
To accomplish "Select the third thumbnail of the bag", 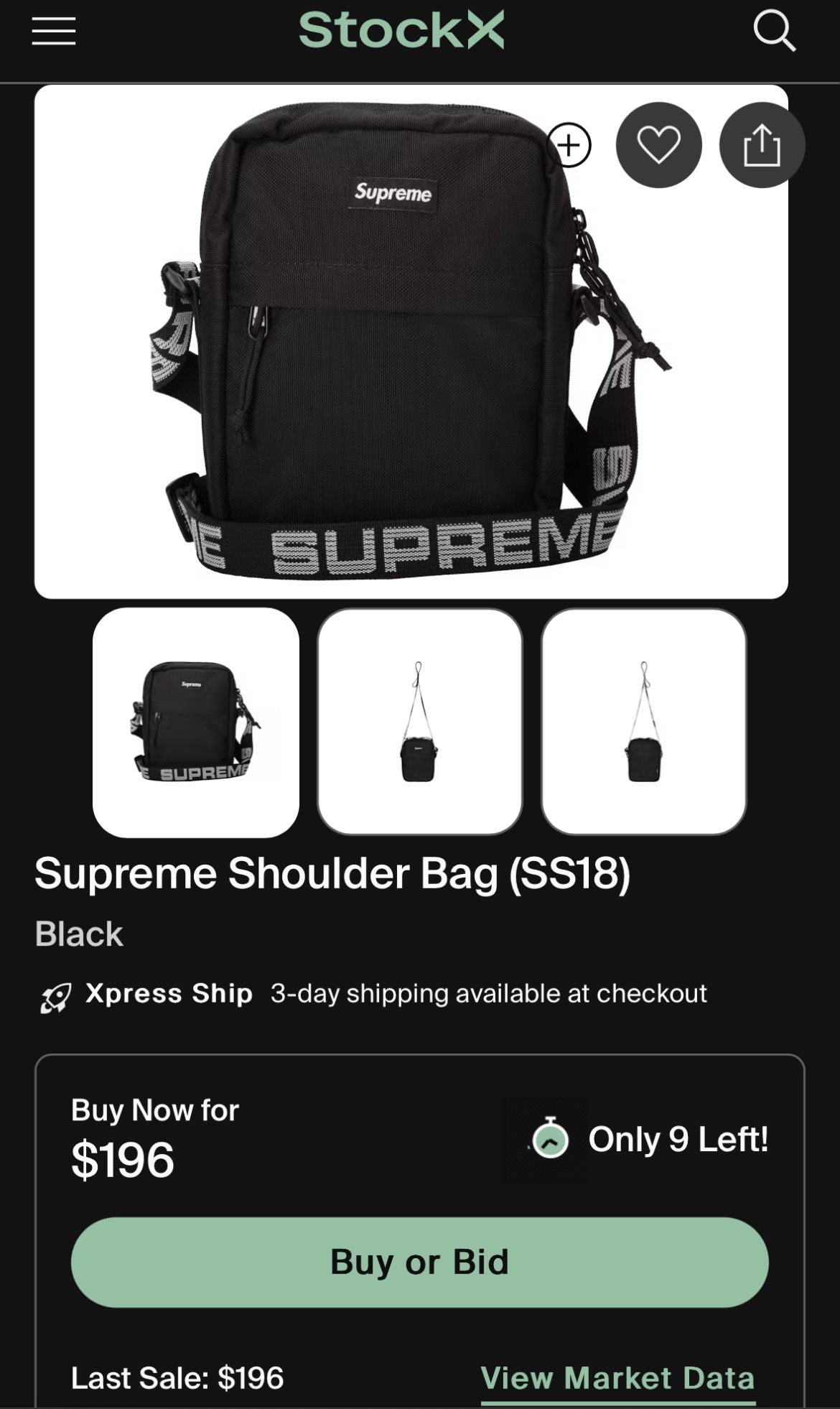I will [644, 722].
